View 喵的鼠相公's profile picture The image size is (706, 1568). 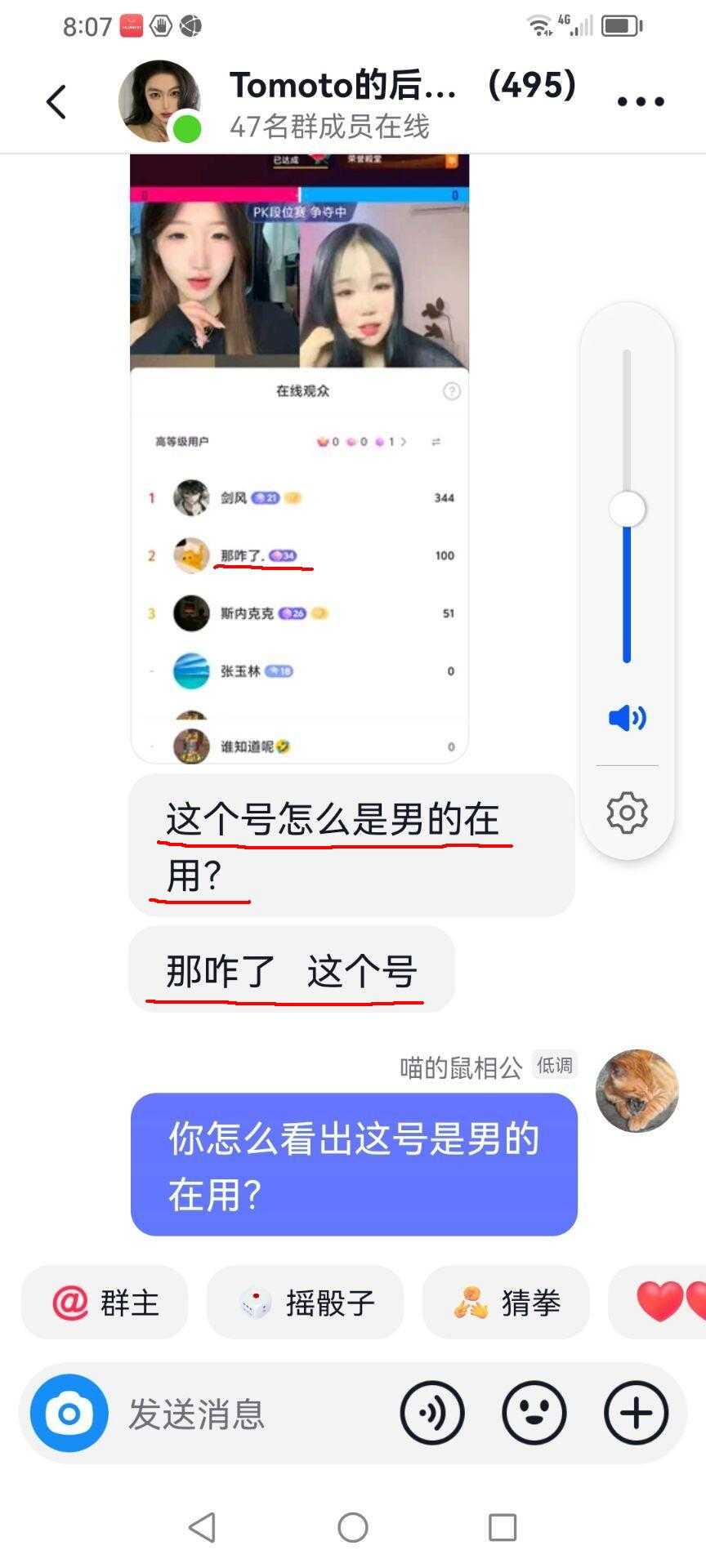coord(637,1090)
